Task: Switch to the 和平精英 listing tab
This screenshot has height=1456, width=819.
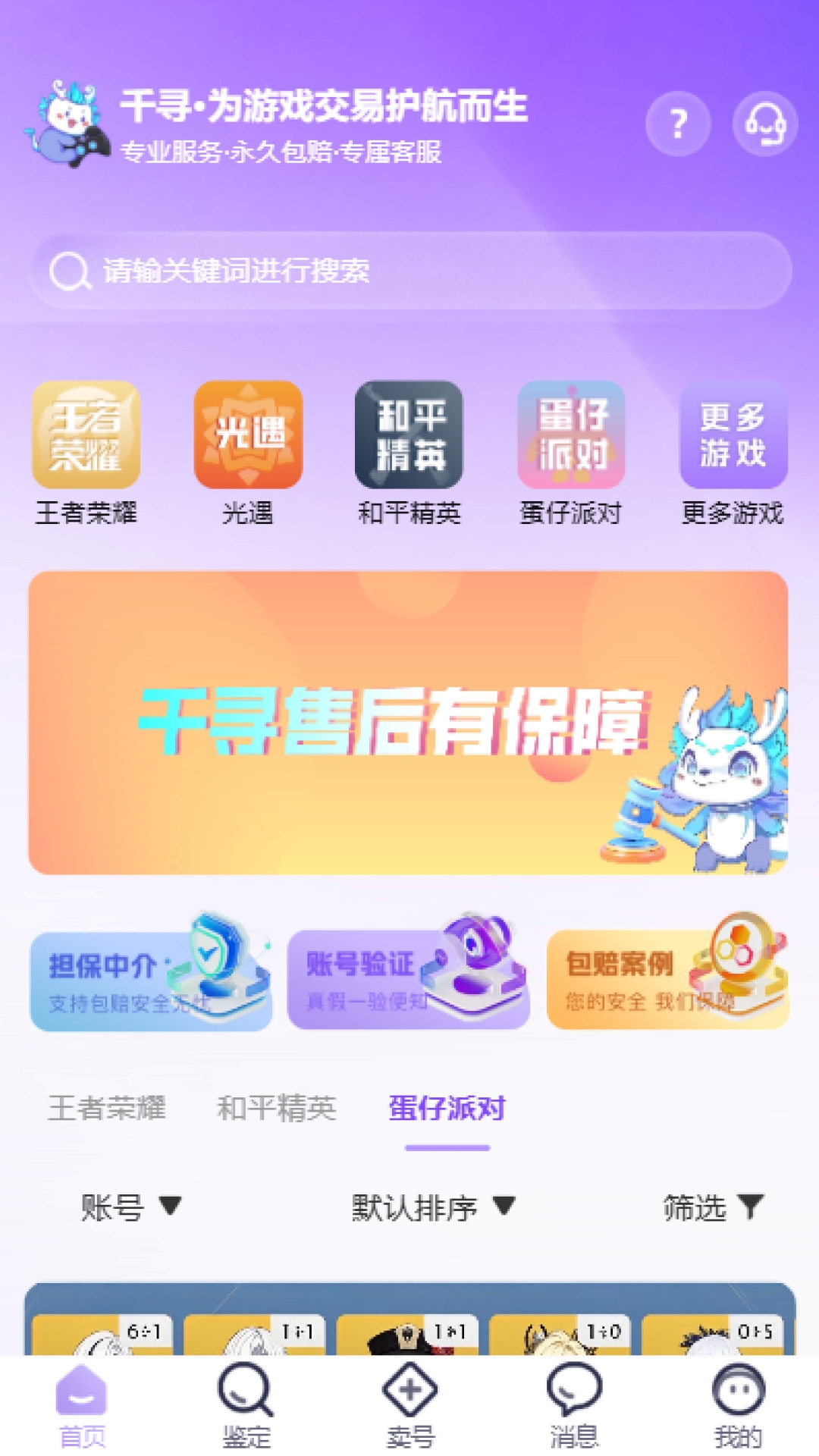Action: (277, 1108)
